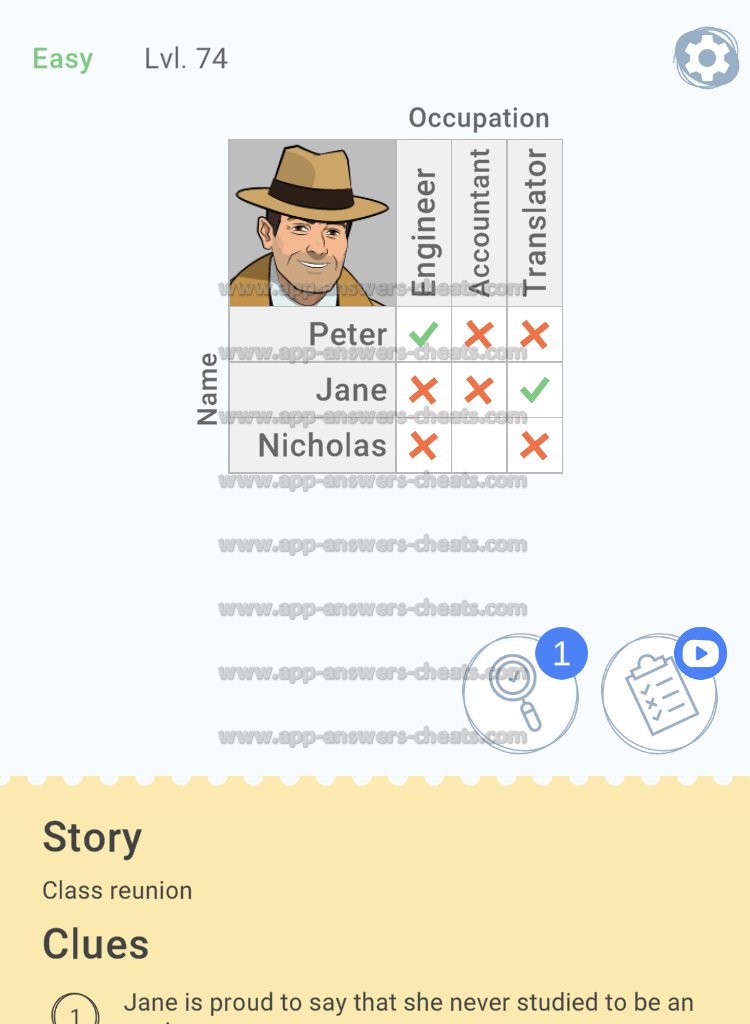This screenshot has height=1024, width=750.
Task: Tap the clipboard solution video button
Action: (658, 693)
